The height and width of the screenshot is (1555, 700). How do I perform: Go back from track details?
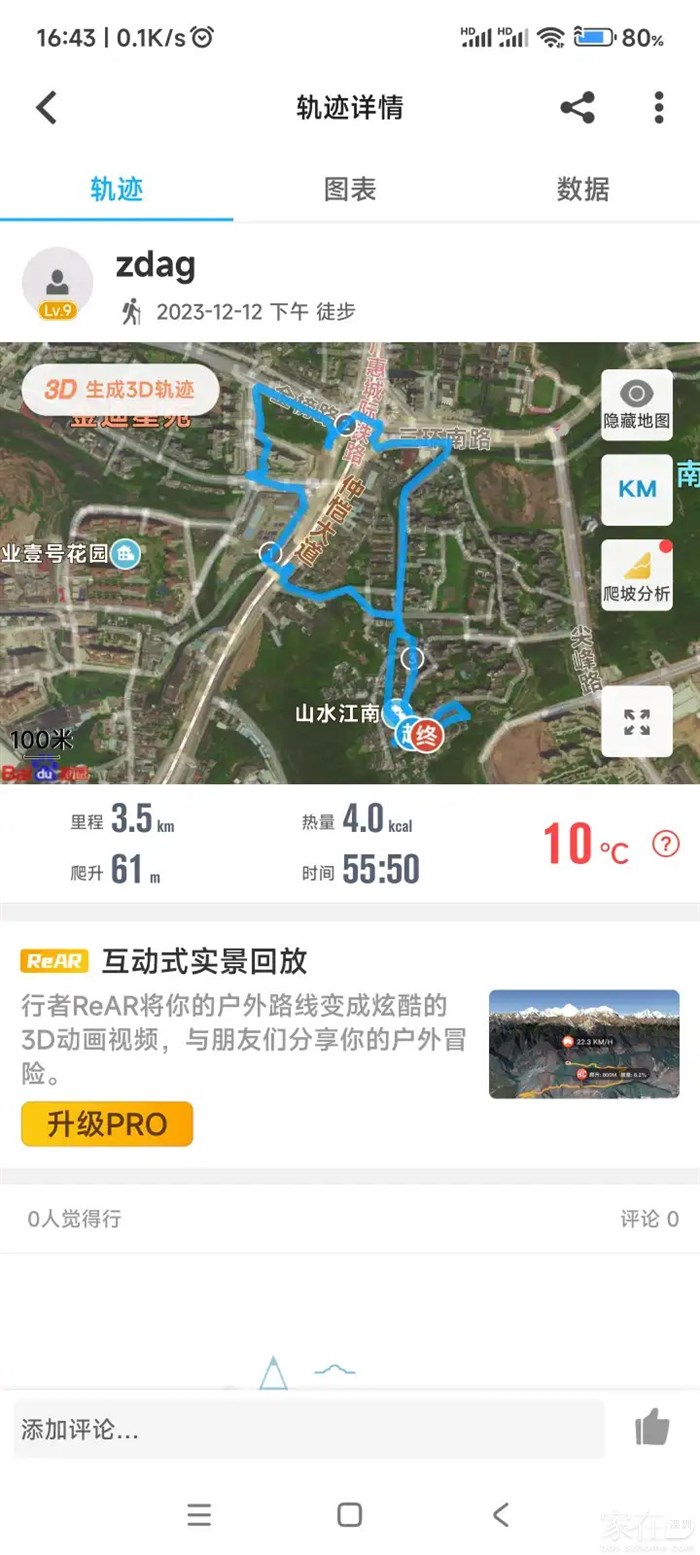(47, 108)
